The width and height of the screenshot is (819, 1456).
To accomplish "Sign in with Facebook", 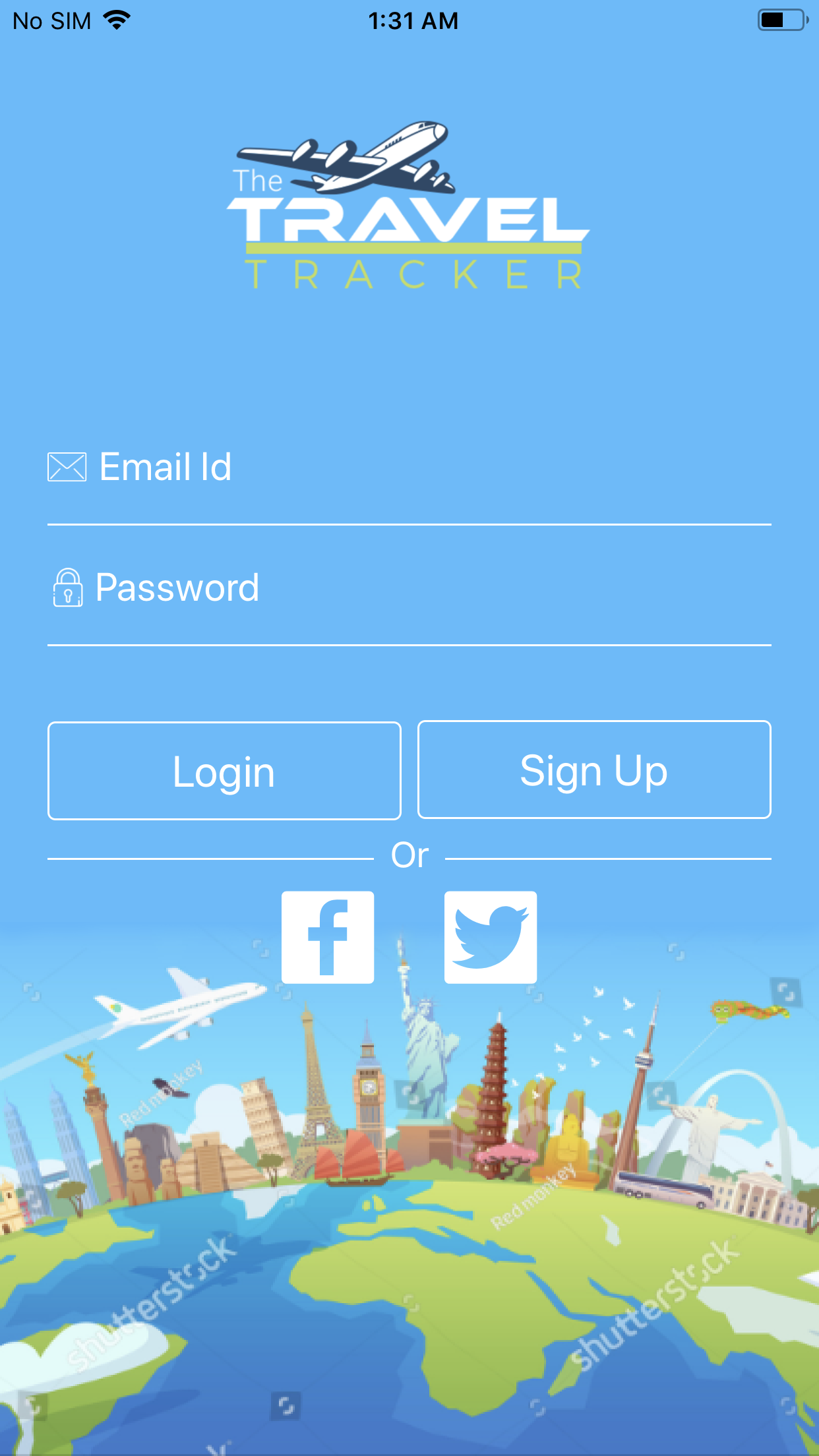I will (328, 937).
